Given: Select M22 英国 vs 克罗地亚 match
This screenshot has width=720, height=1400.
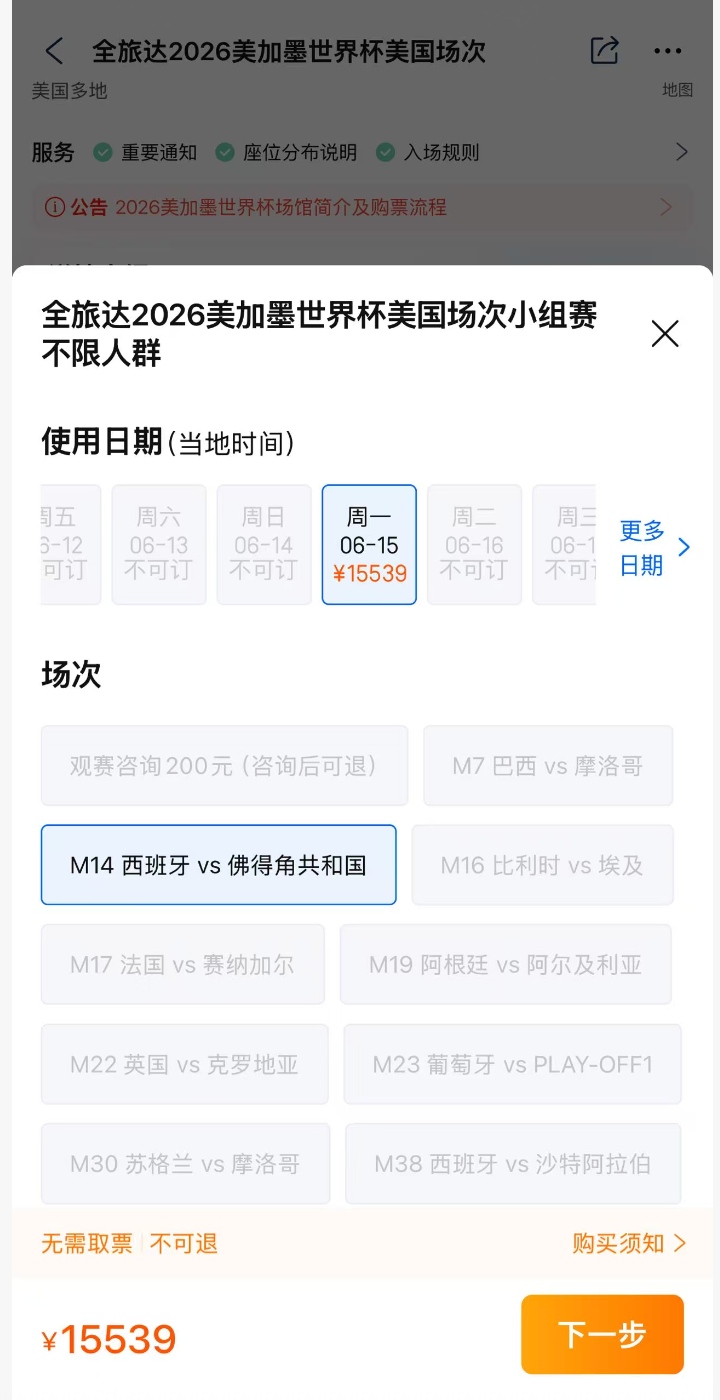Looking at the screenshot, I should coord(184,1064).
